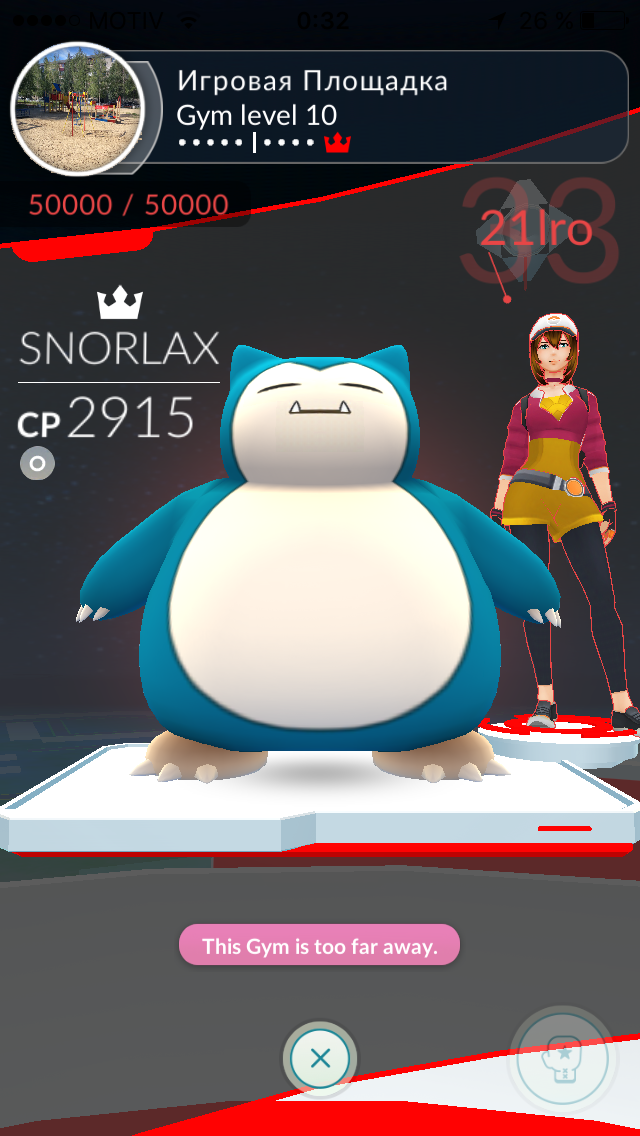Close the gym view

[x=320, y=1058]
